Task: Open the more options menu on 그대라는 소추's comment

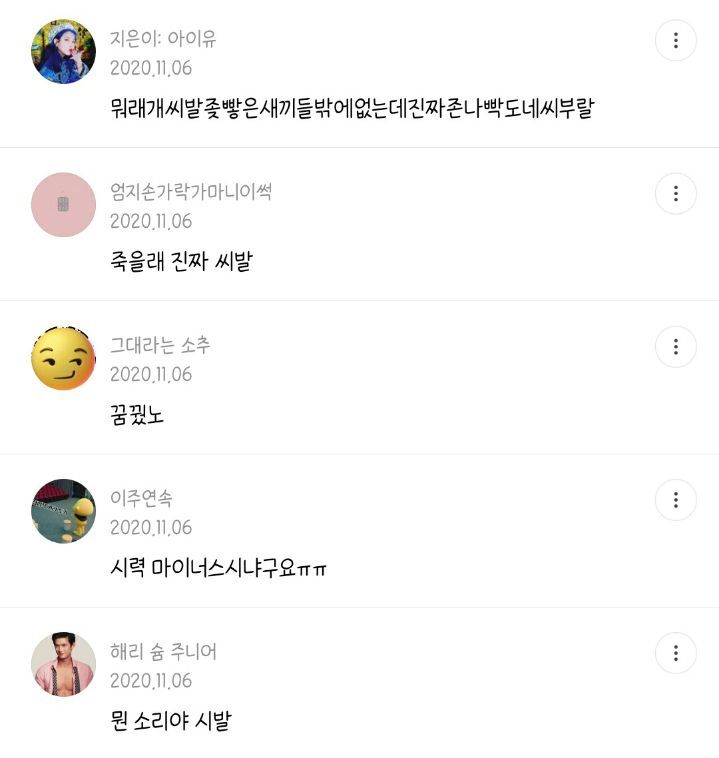Action: 676,347
